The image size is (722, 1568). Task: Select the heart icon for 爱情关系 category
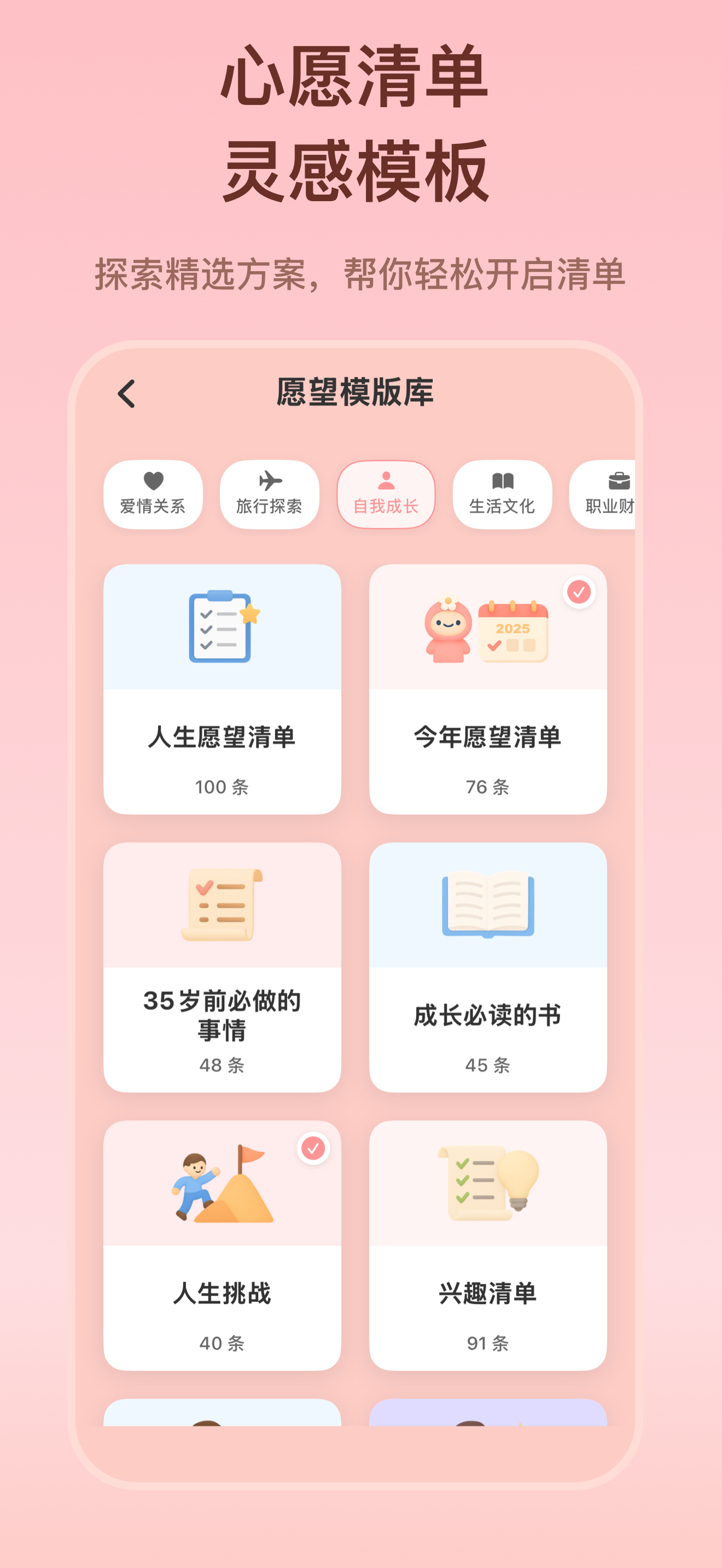click(x=153, y=479)
